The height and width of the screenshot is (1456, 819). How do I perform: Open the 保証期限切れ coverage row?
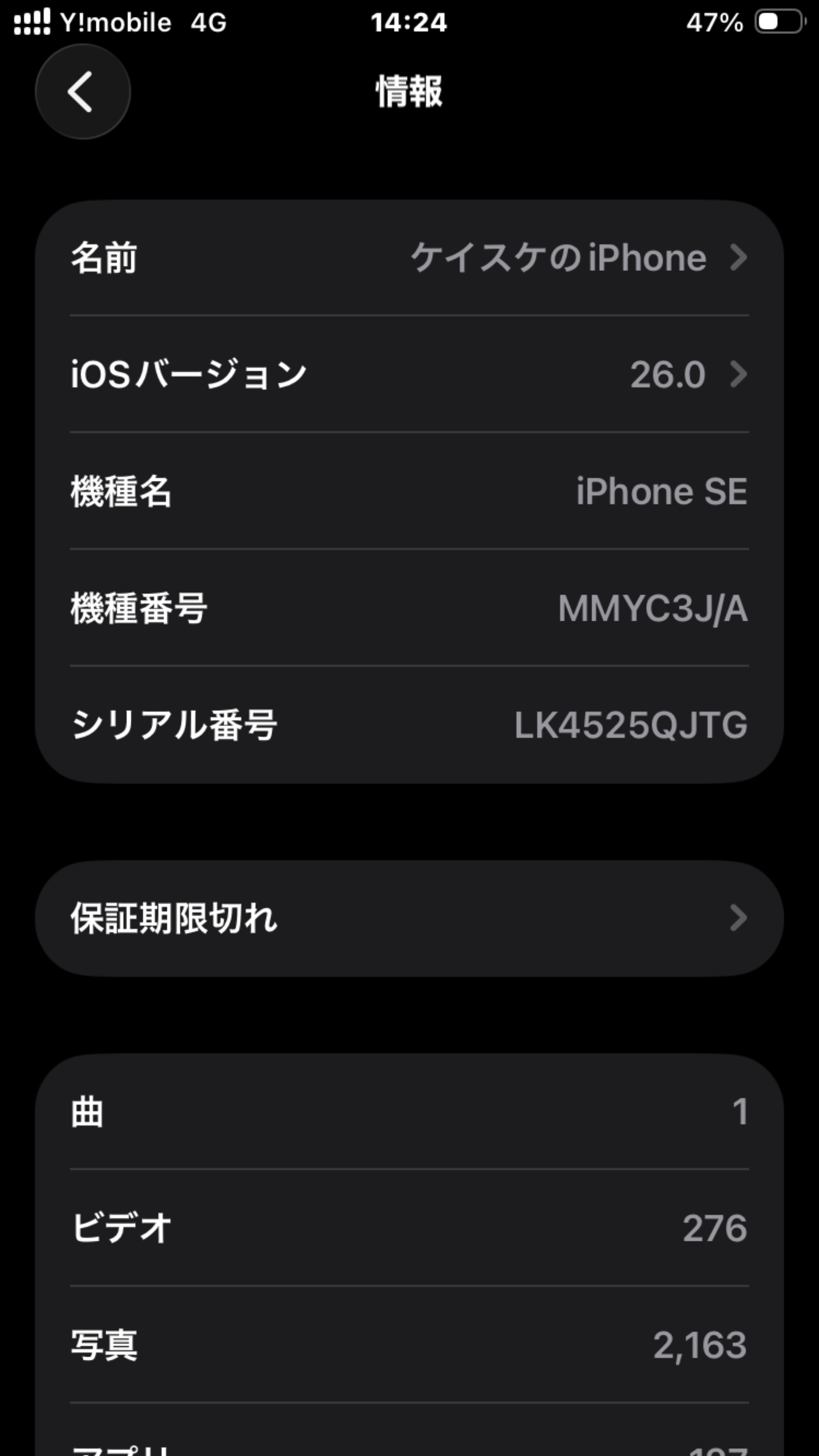click(409, 918)
